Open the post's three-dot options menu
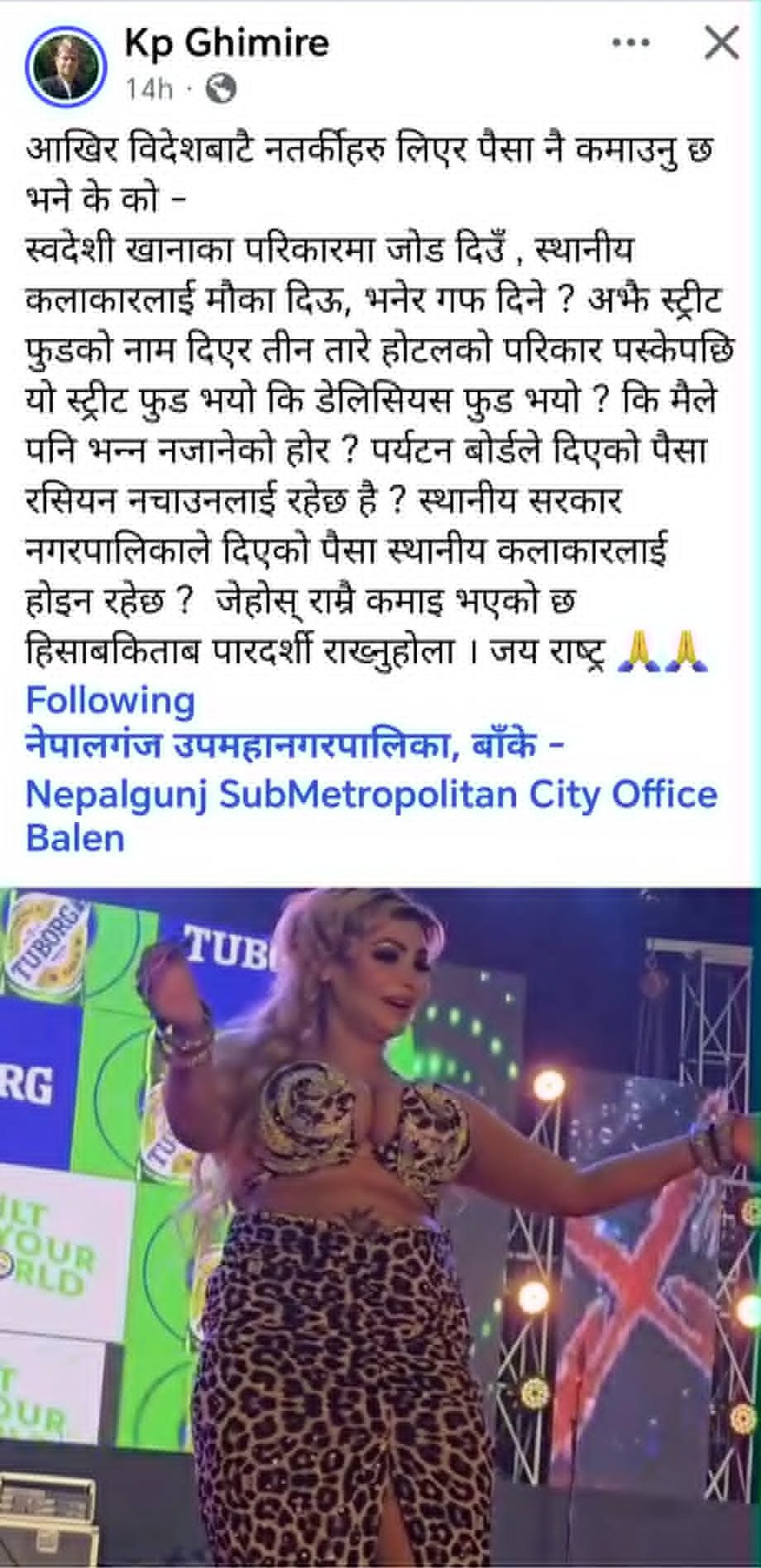This screenshot has width=761, height=1568. coord(632,43)
